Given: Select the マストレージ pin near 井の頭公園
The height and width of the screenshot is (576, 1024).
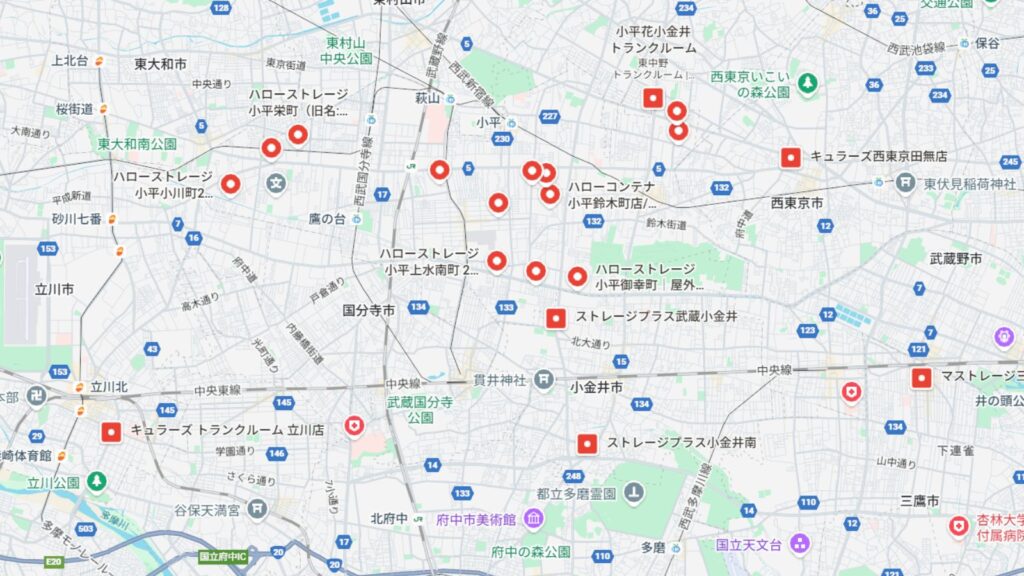Looking at the screenshot, I should coord(921,377).
